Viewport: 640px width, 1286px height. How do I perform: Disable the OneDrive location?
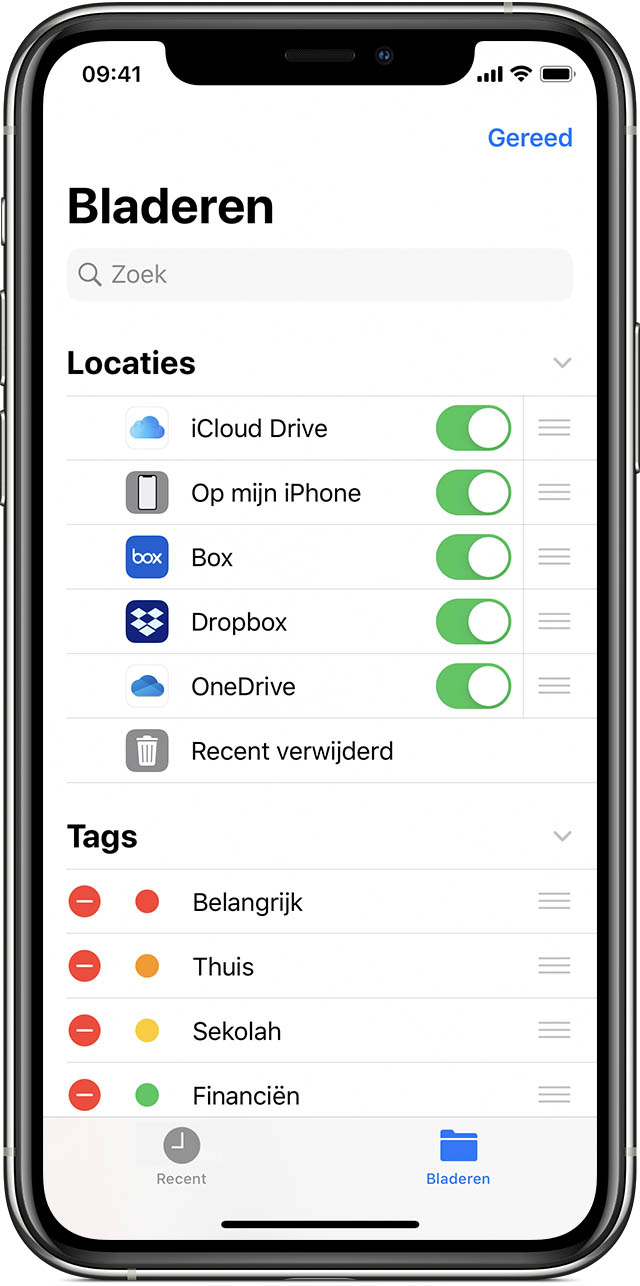[473, 686]
